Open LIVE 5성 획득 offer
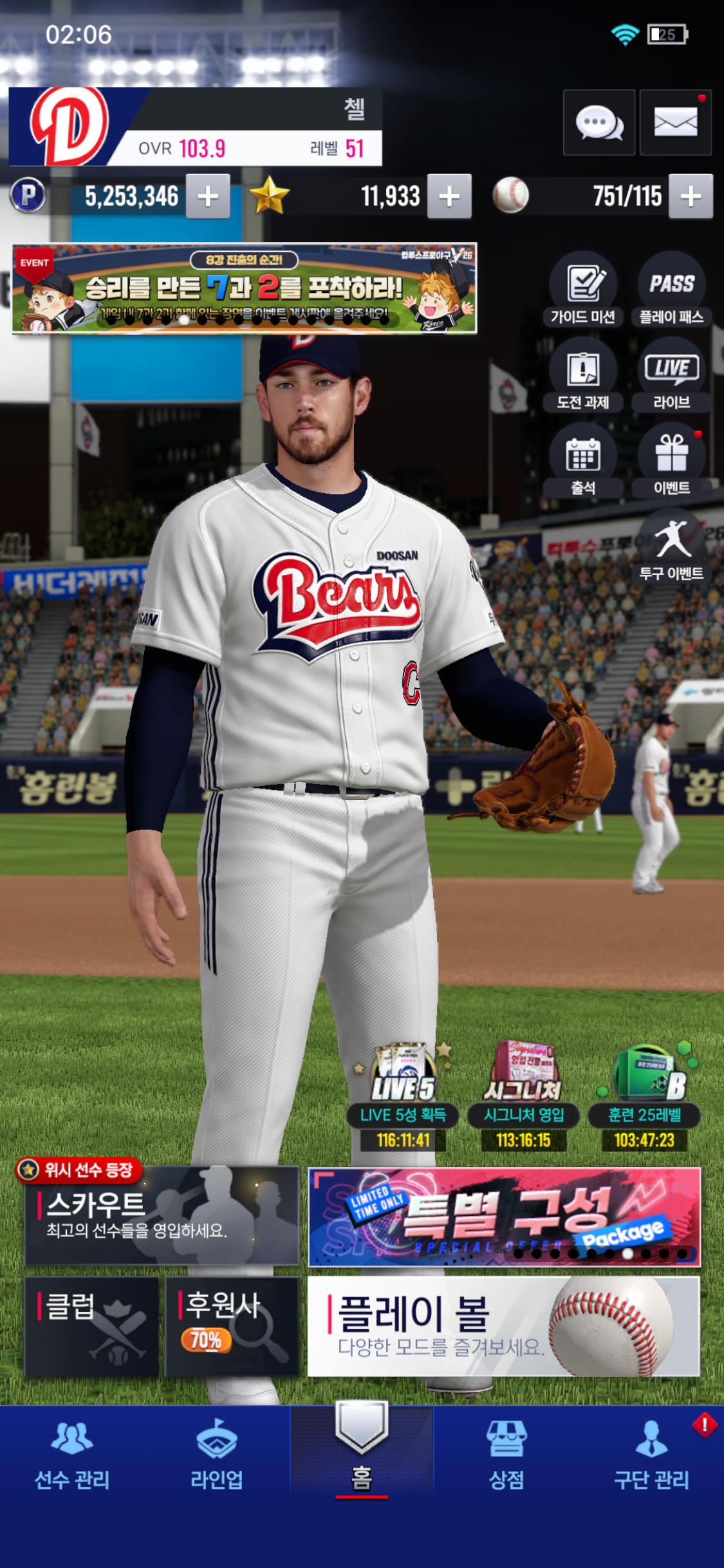 tap(403, 1094)
